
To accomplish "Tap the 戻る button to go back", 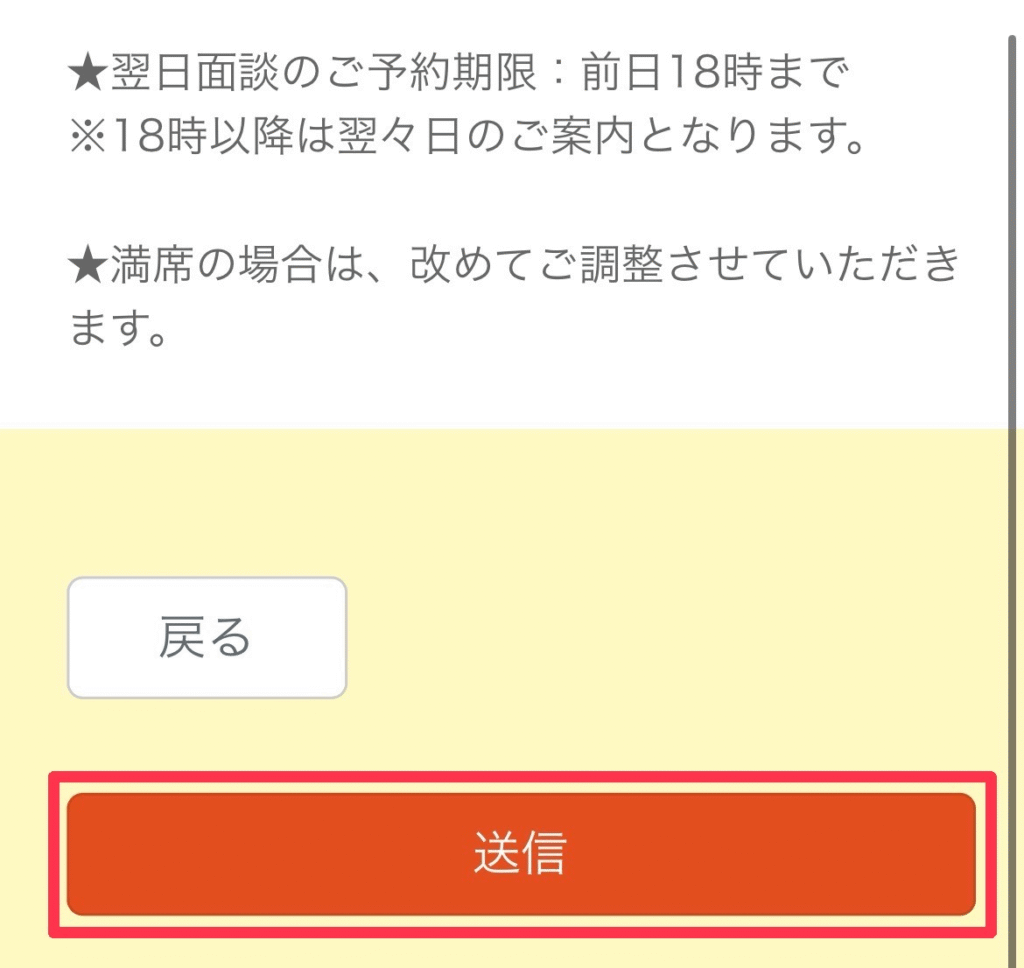I will pyautogui.click(x=206, y=638).
